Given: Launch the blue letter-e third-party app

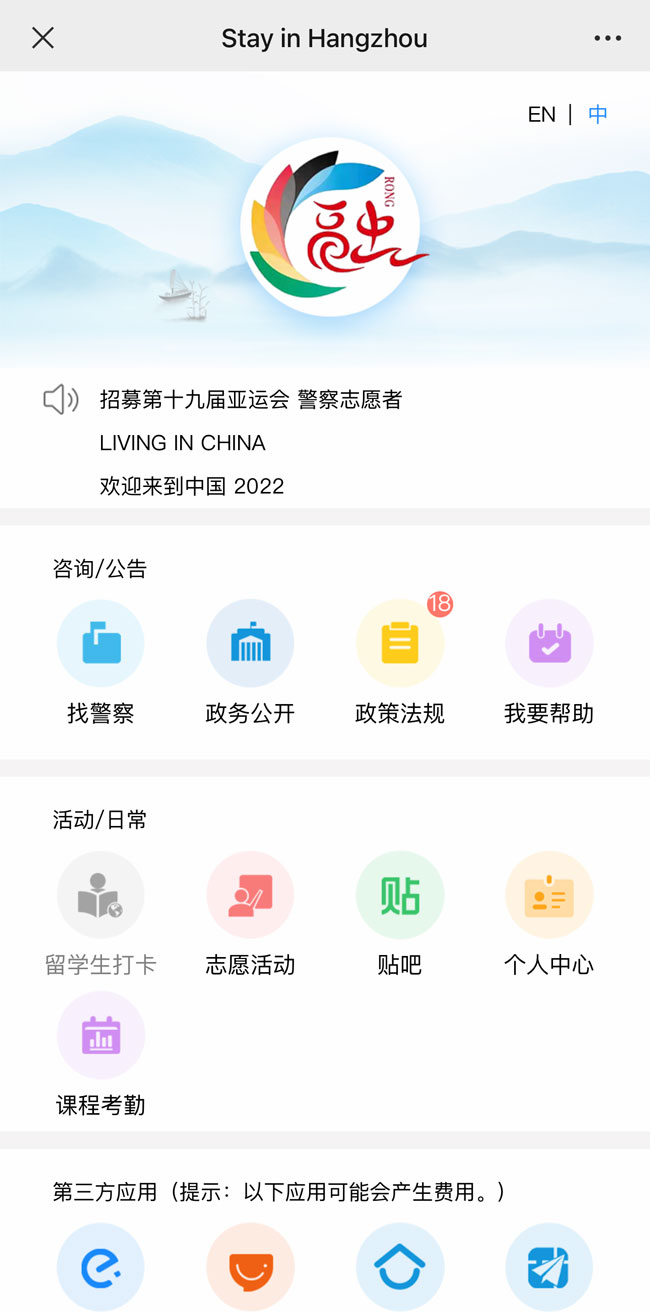Looking at the screenshot, I should (x=100, y=1267).
